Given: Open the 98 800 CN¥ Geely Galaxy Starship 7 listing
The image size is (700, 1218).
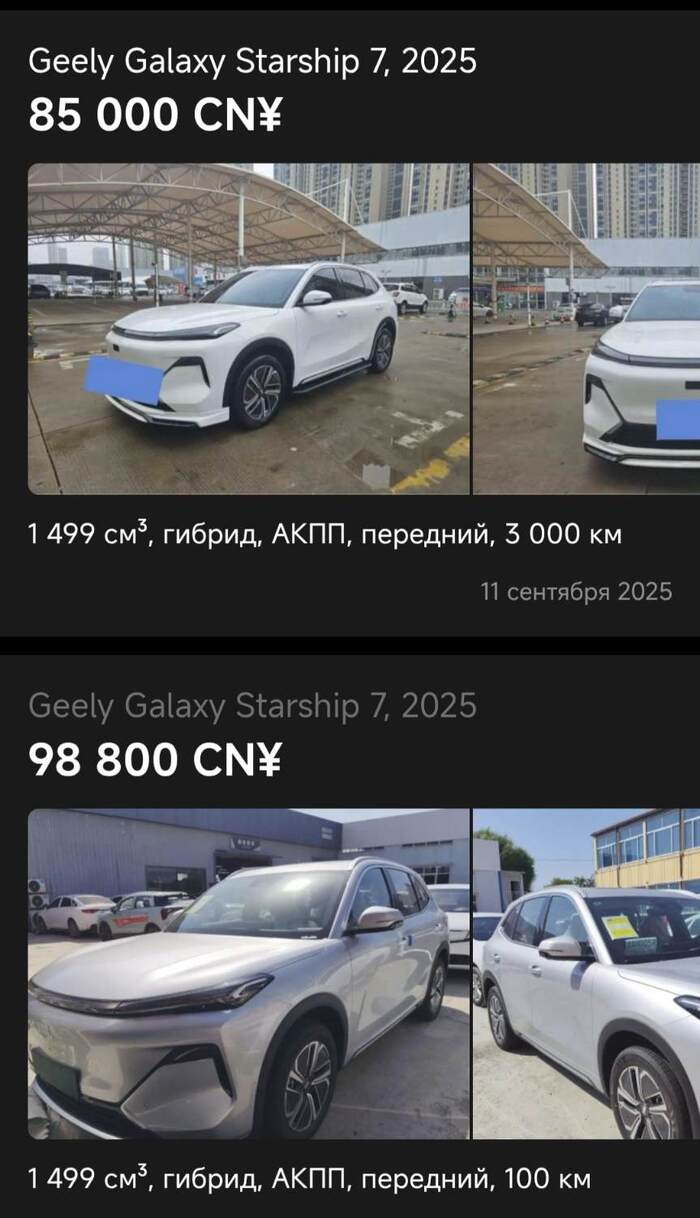Looking at the screenshot, I should tap(252, 707).
